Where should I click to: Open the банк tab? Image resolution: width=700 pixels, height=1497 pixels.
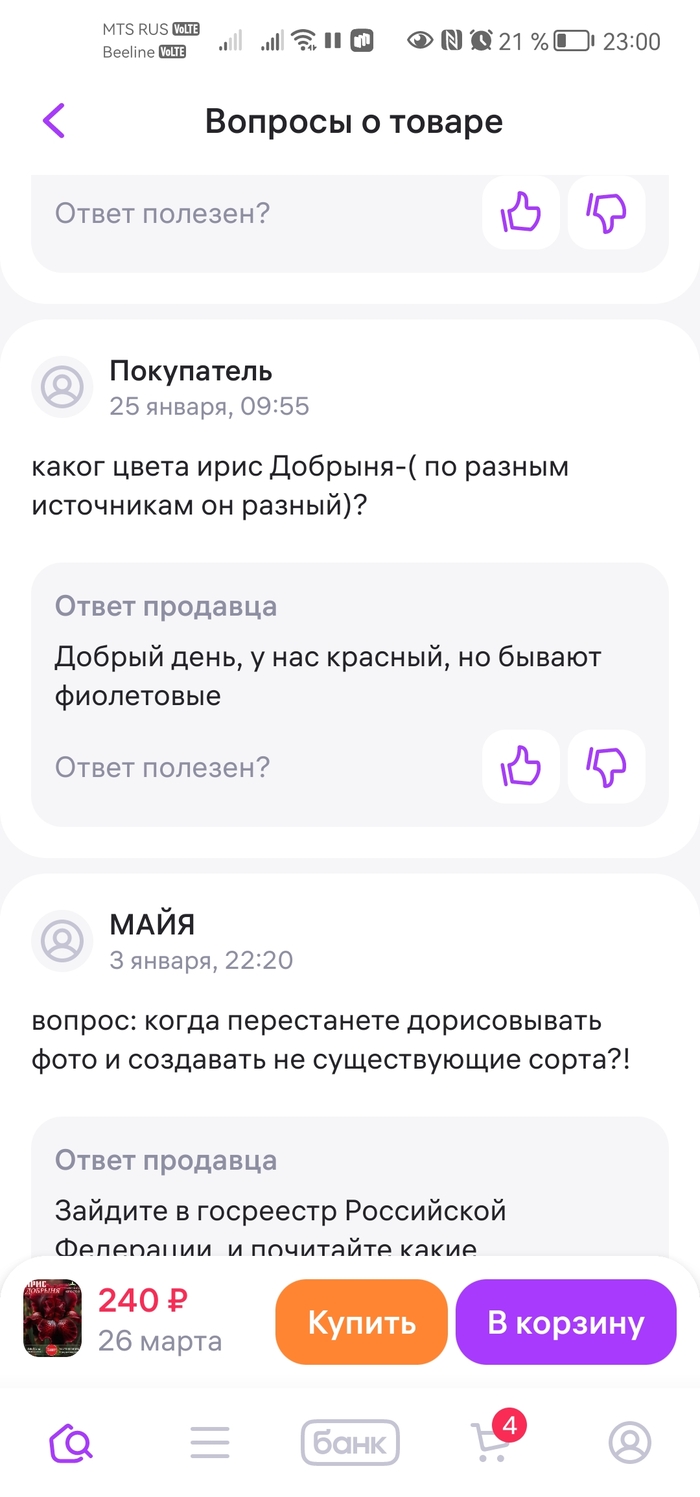(350, 1442)
